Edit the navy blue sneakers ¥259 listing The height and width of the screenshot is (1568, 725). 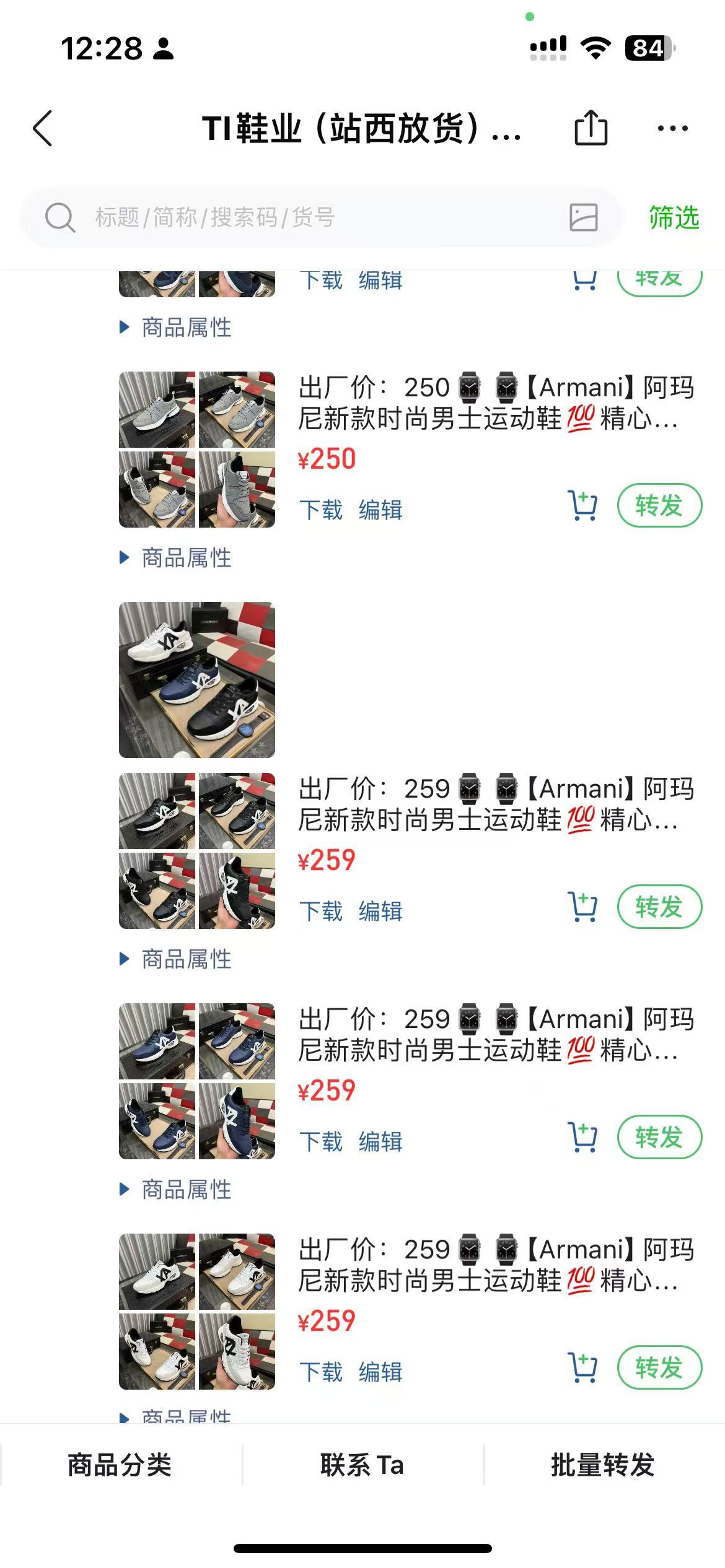coord(380,1142)
